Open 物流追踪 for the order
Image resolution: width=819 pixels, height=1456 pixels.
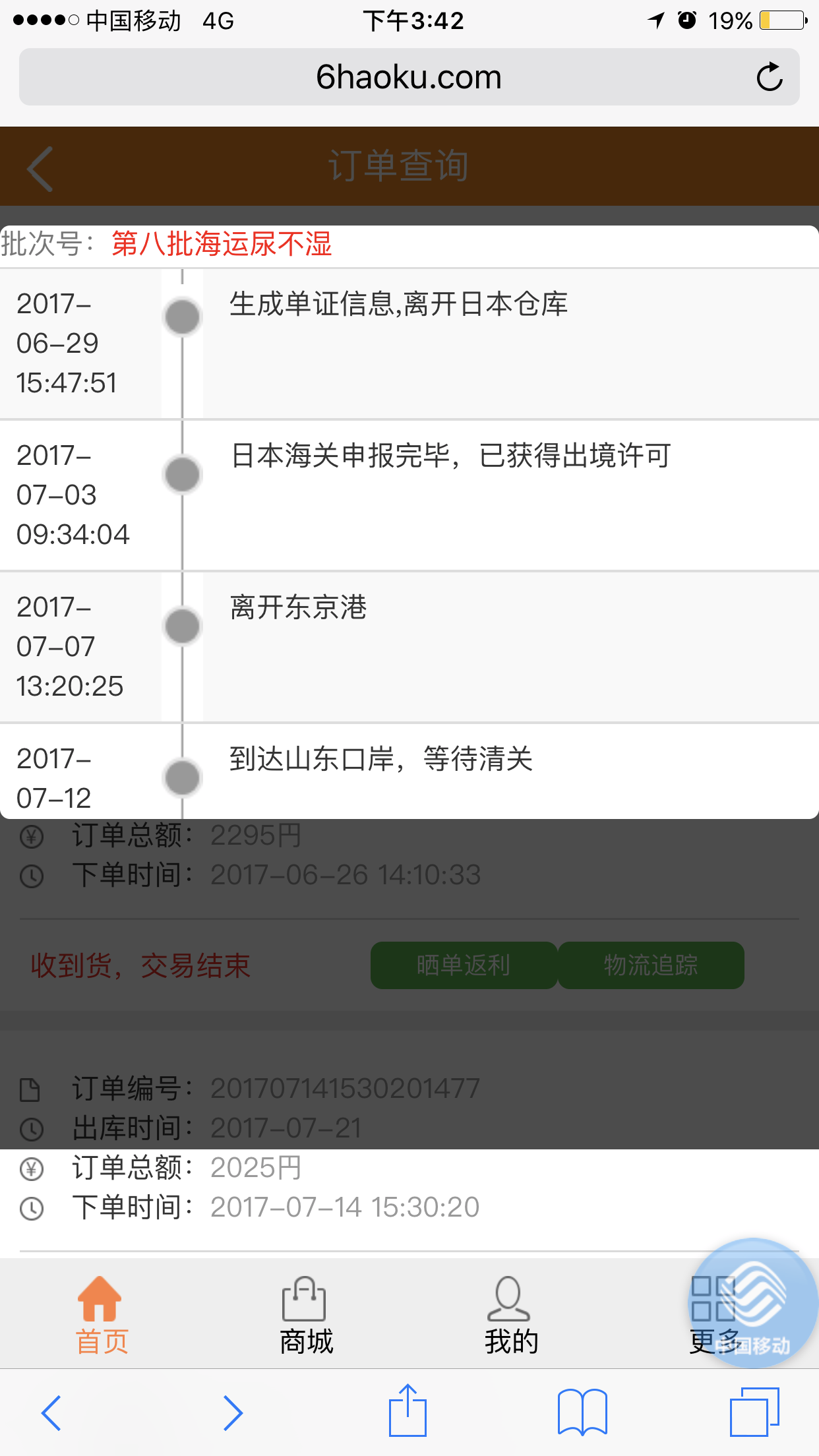click(x=651, y=965)
